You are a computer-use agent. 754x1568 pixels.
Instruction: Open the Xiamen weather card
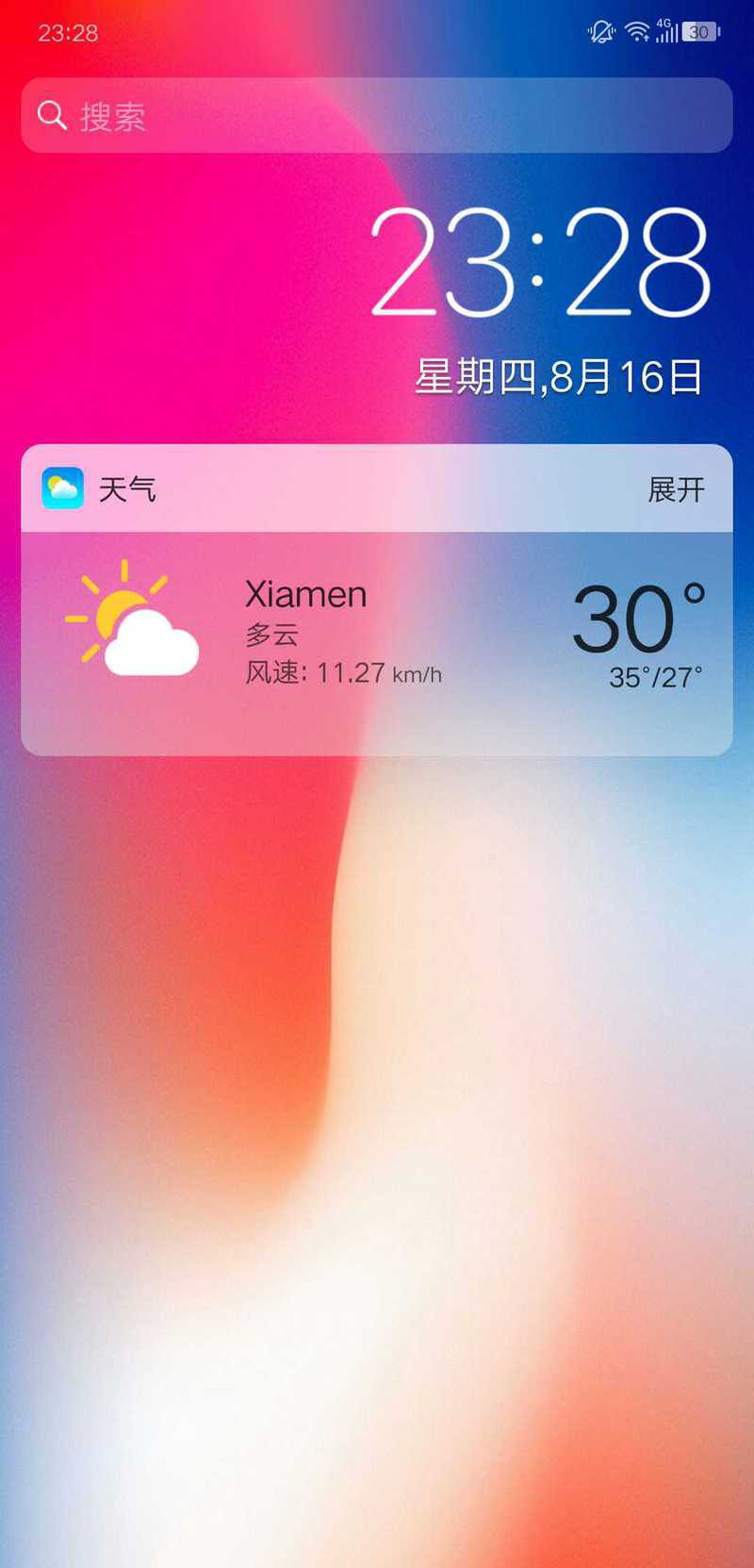pos(377,643)
